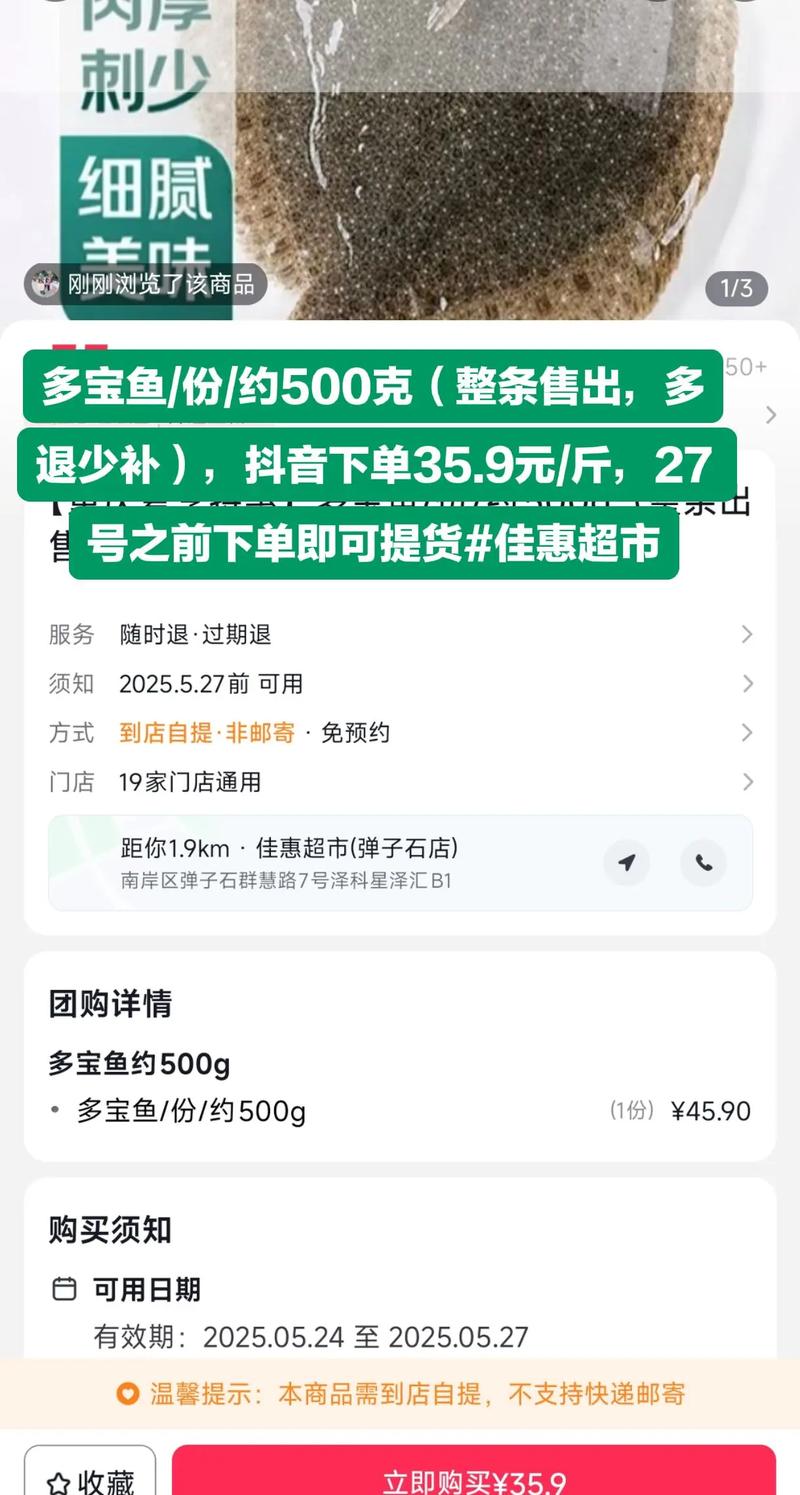Expand the 方式 pickup method row
Viewport: 800px width, 1495px height.
coord(400,733)
